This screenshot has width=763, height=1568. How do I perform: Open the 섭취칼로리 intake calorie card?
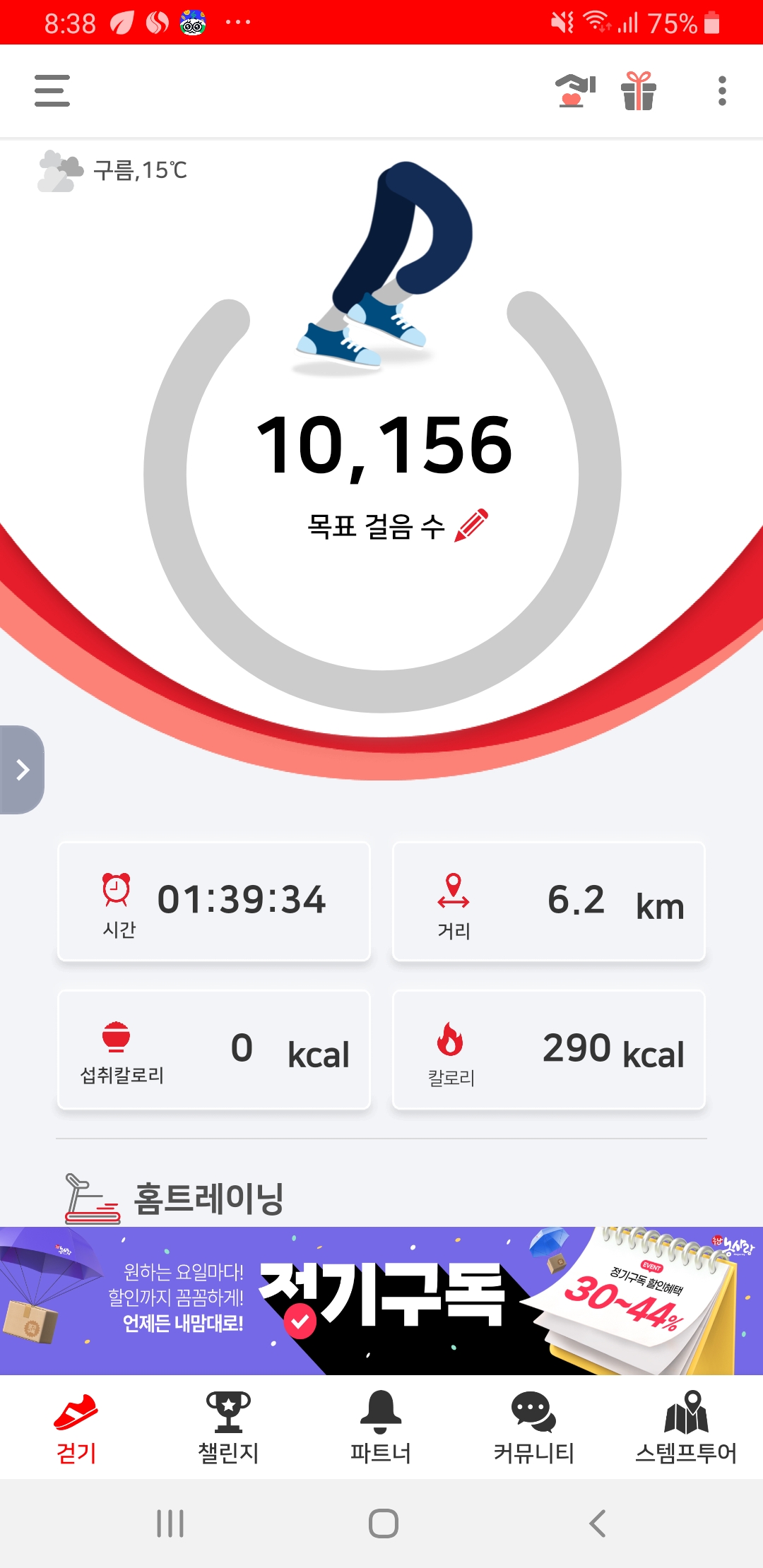[214, 1050]
